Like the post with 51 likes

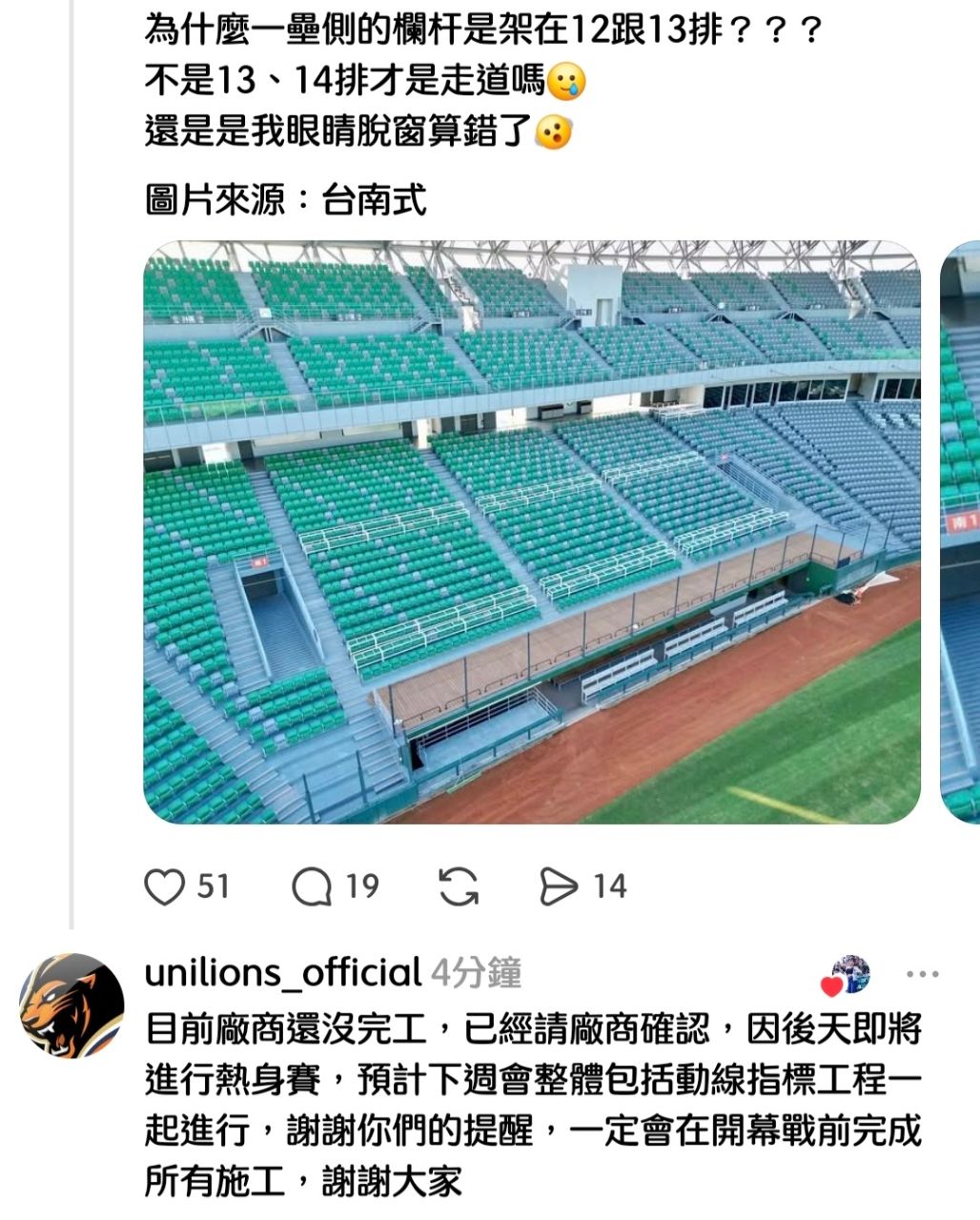165,887
